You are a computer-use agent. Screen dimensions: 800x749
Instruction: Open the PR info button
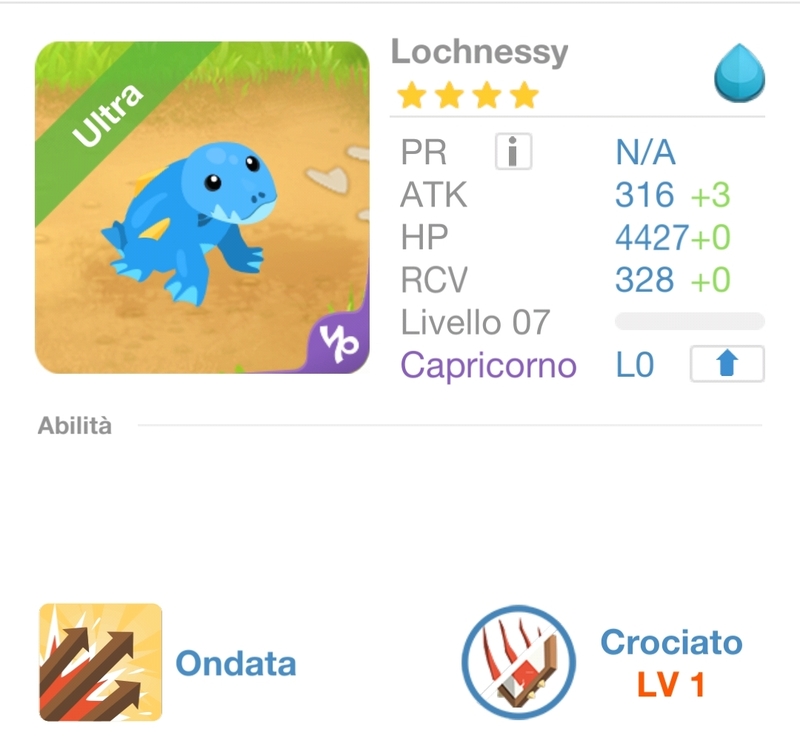tap(513, 152)
